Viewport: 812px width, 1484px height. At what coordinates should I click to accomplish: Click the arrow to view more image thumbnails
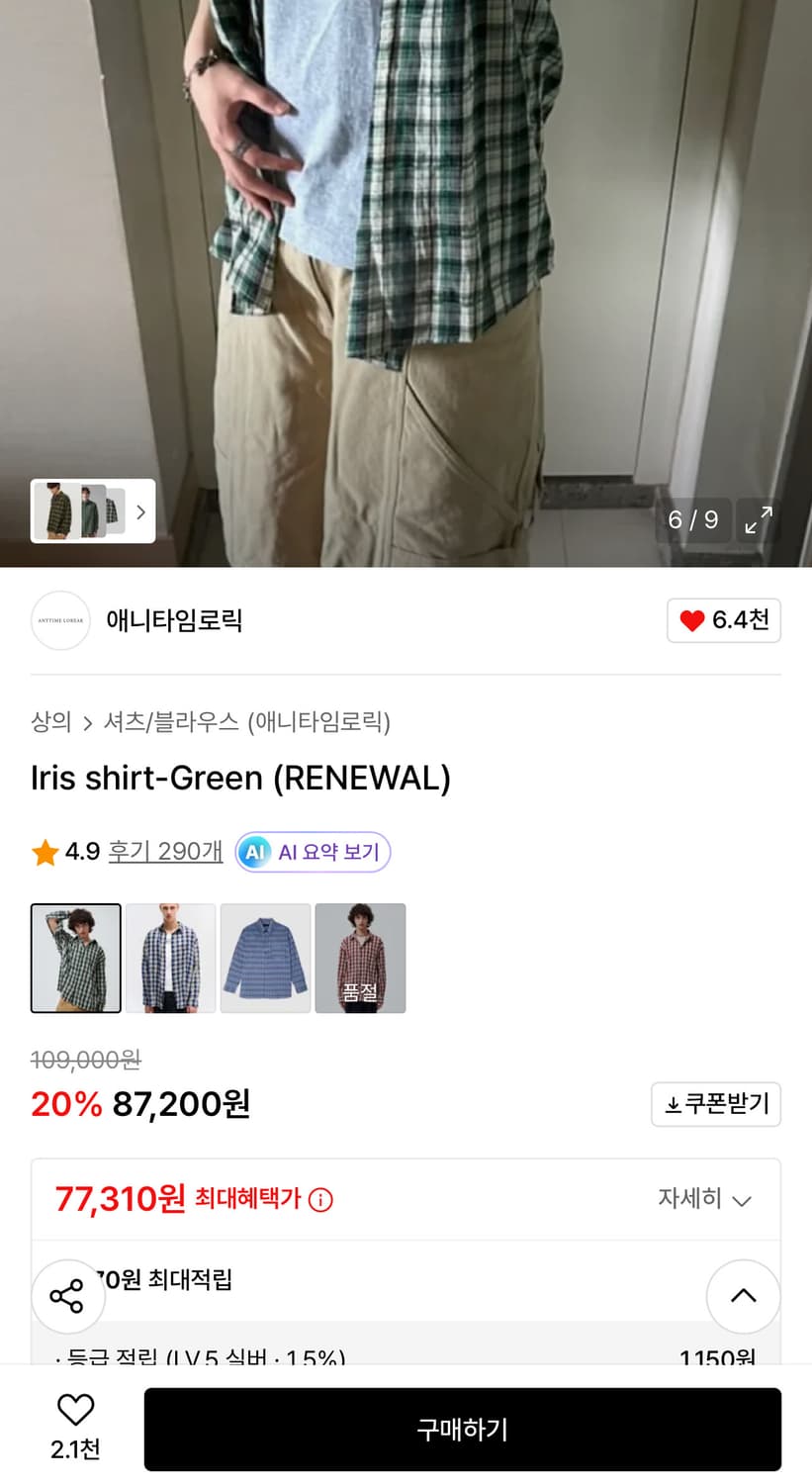[140, 511]
